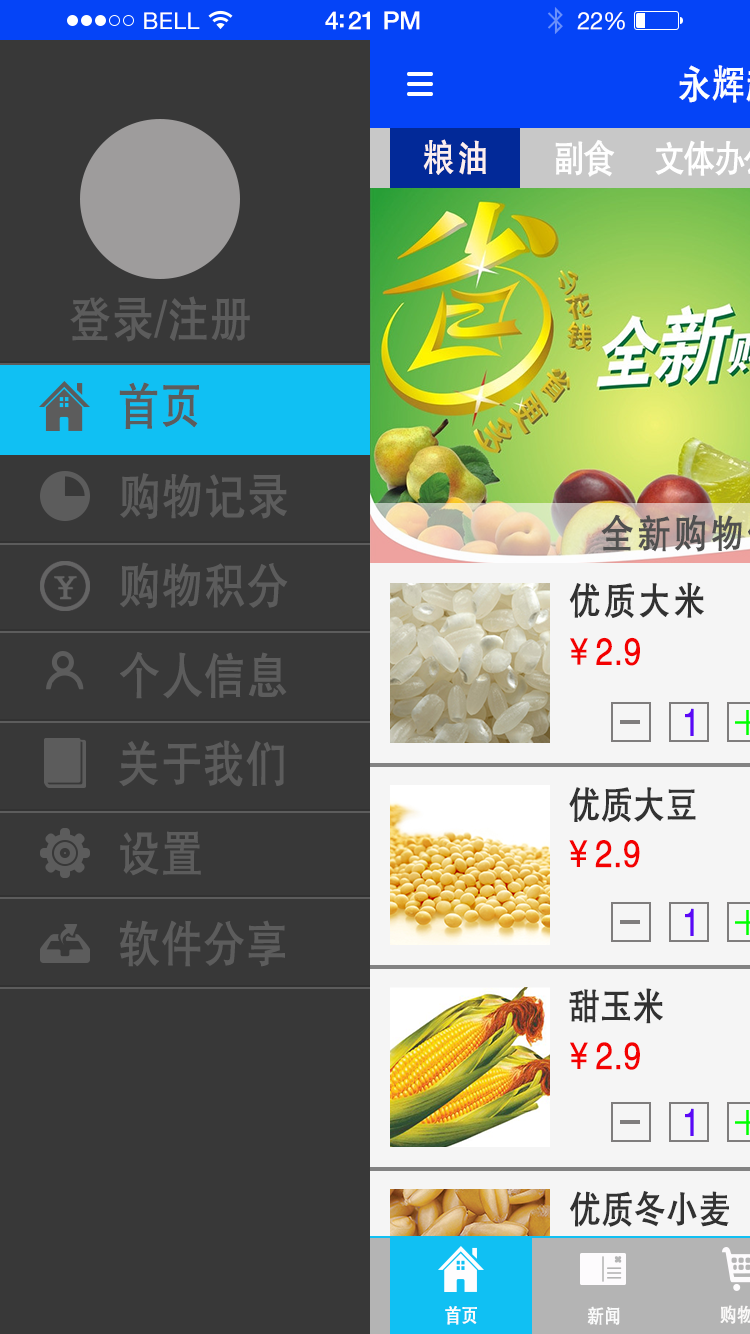Switch to 新闻 news in bottom bar
This screenshot has height=1334, width=750.
click(x=601, y=1286)
